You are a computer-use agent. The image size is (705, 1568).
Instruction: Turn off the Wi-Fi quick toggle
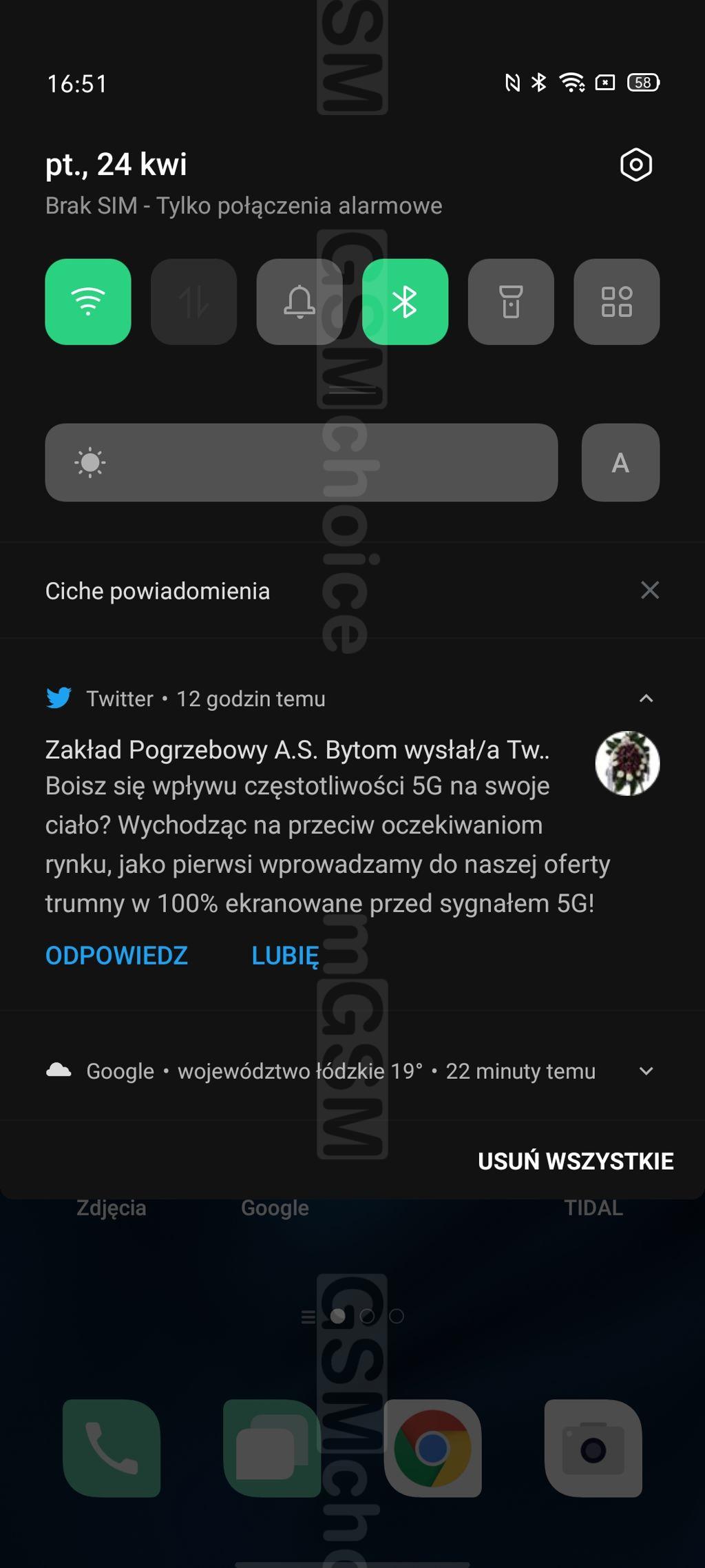[88, 302]
